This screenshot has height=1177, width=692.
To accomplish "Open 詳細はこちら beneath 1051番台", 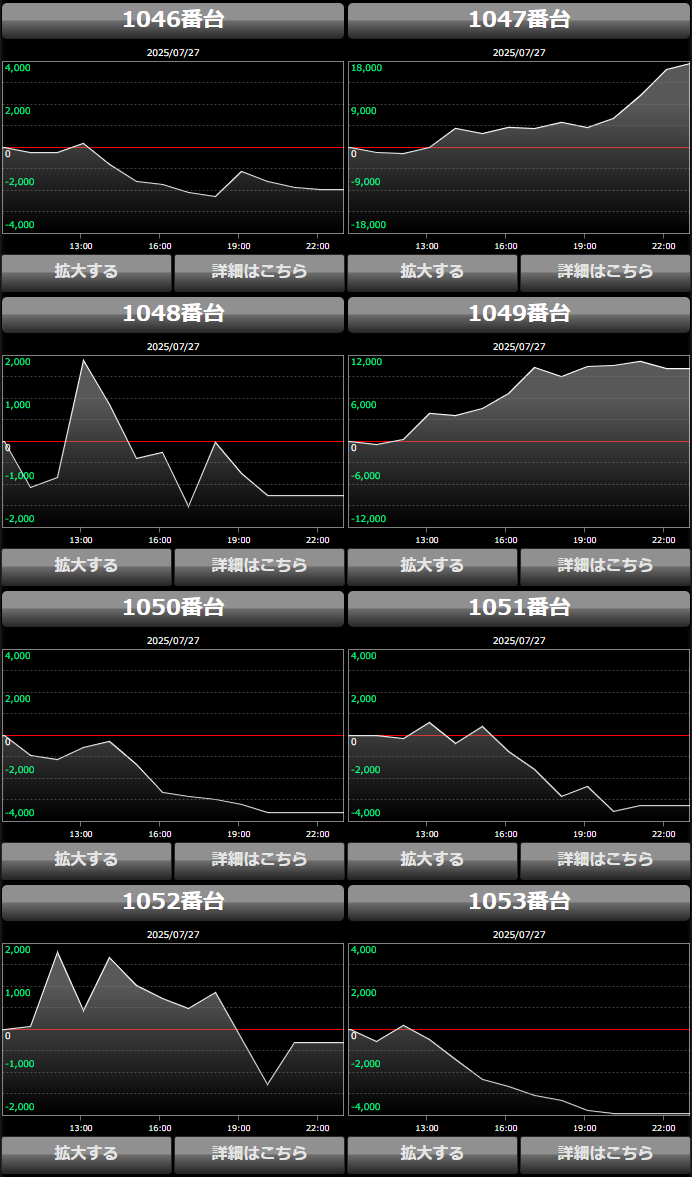I will click(605, 860).
